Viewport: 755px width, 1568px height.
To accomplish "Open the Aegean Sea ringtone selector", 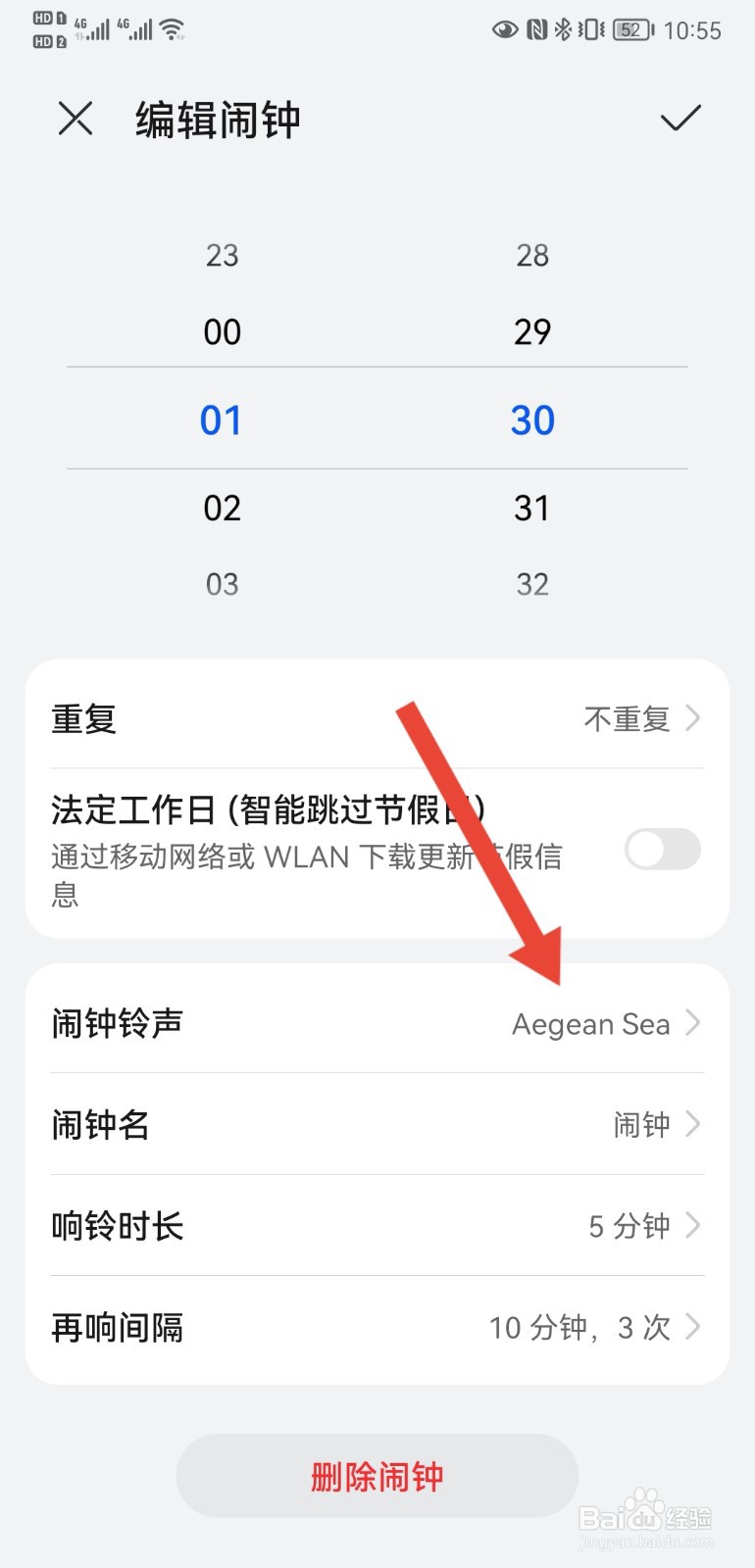I will point(377,1023).
